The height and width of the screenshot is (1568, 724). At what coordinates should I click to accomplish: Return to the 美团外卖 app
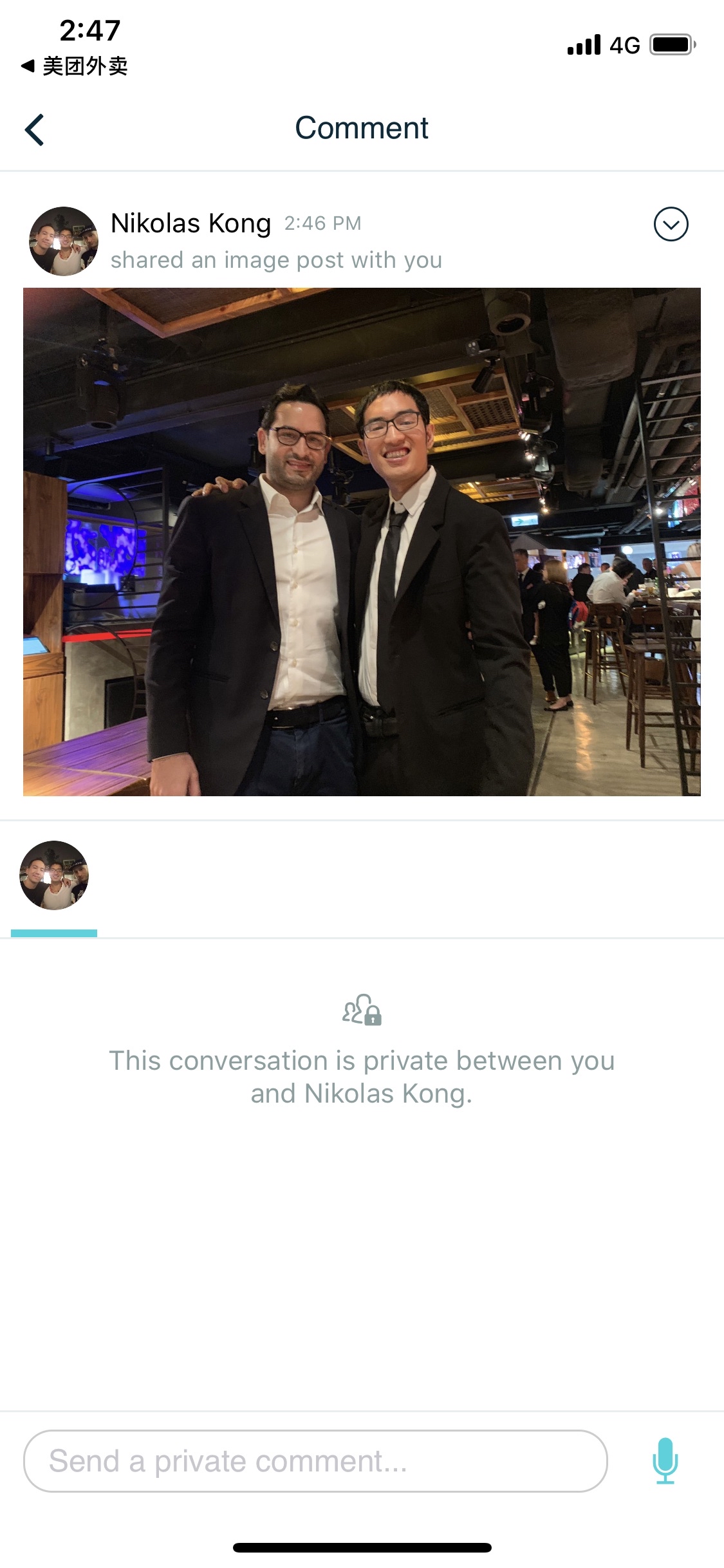pyautogui.click(x=75, y=66)
